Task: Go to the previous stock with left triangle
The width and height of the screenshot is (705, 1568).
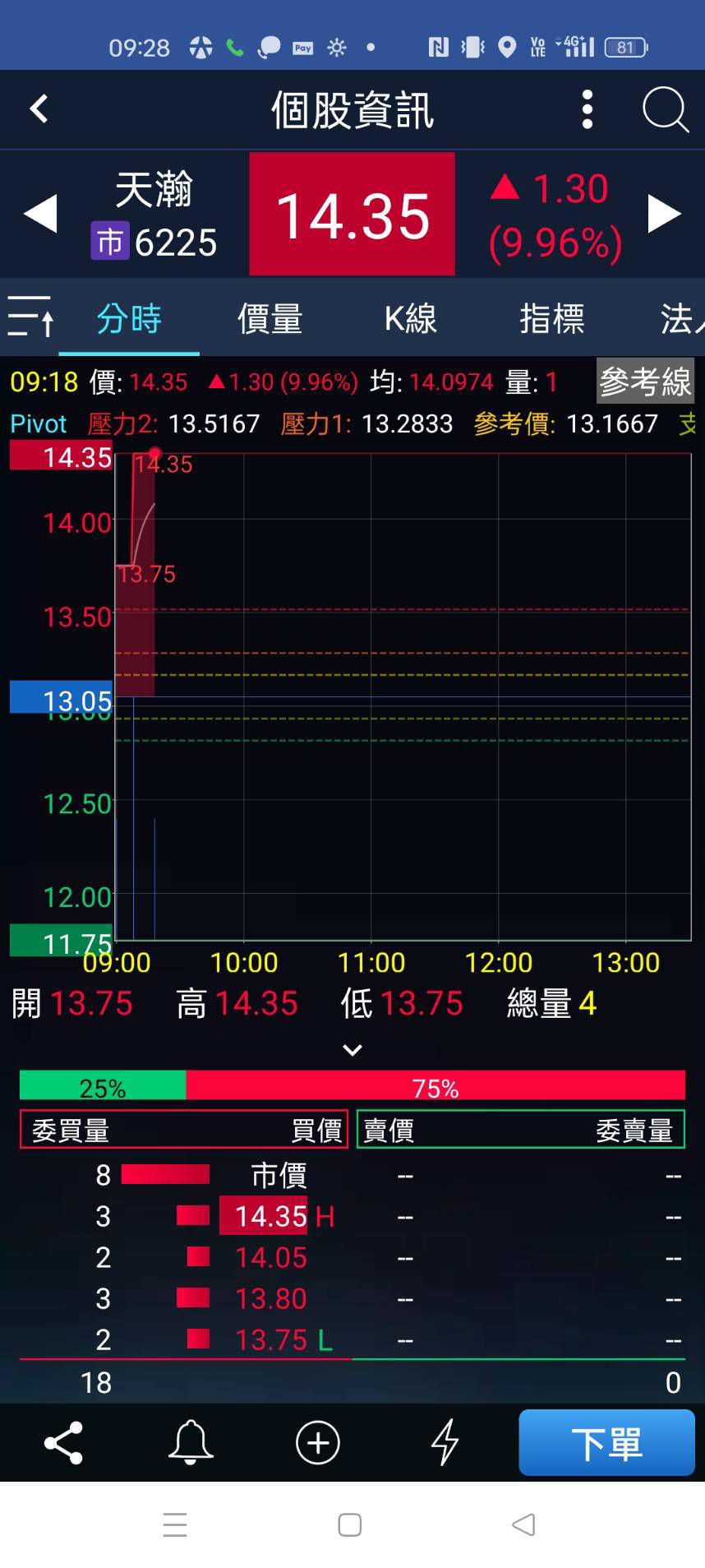Action: click(x=40, y=214)
